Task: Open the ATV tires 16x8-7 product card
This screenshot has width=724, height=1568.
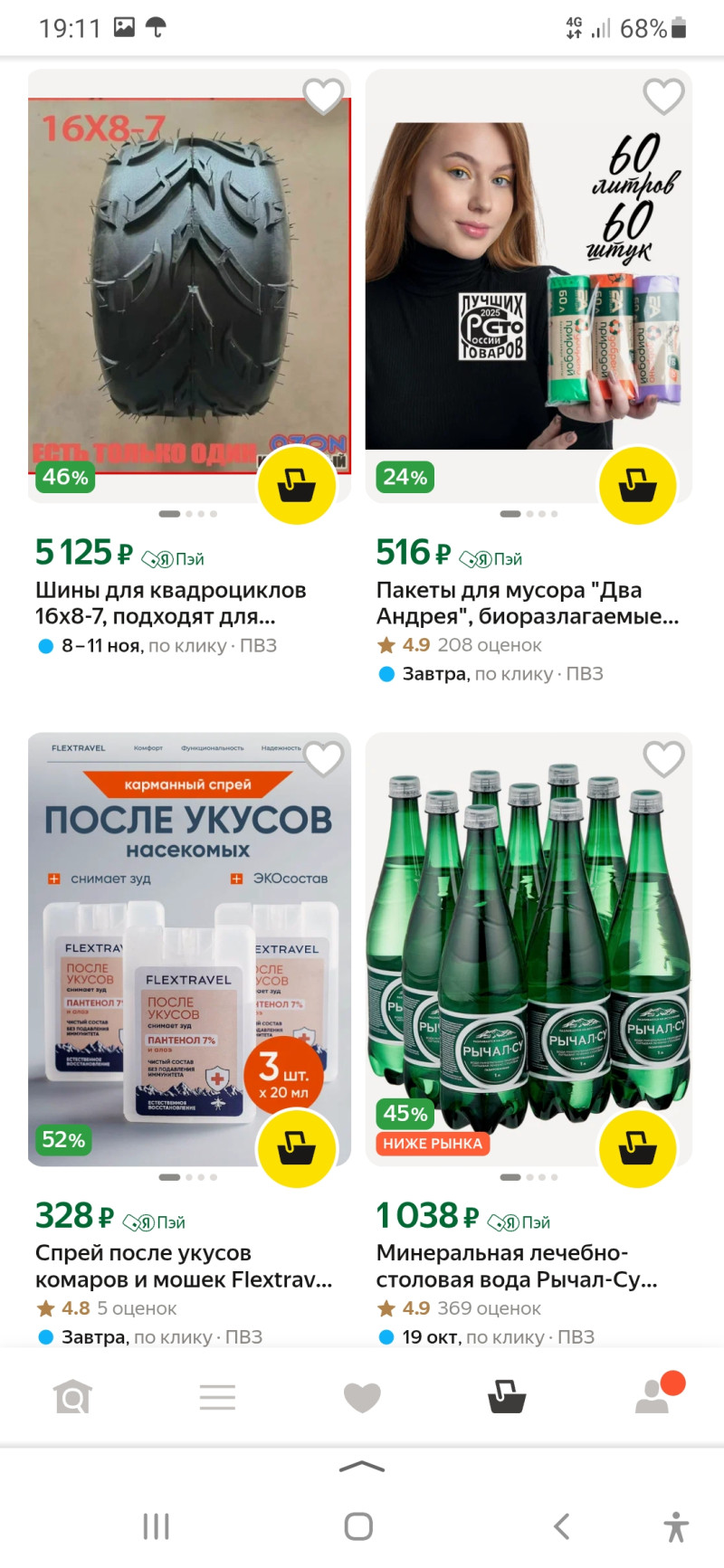Action: (x=171, y=603)
